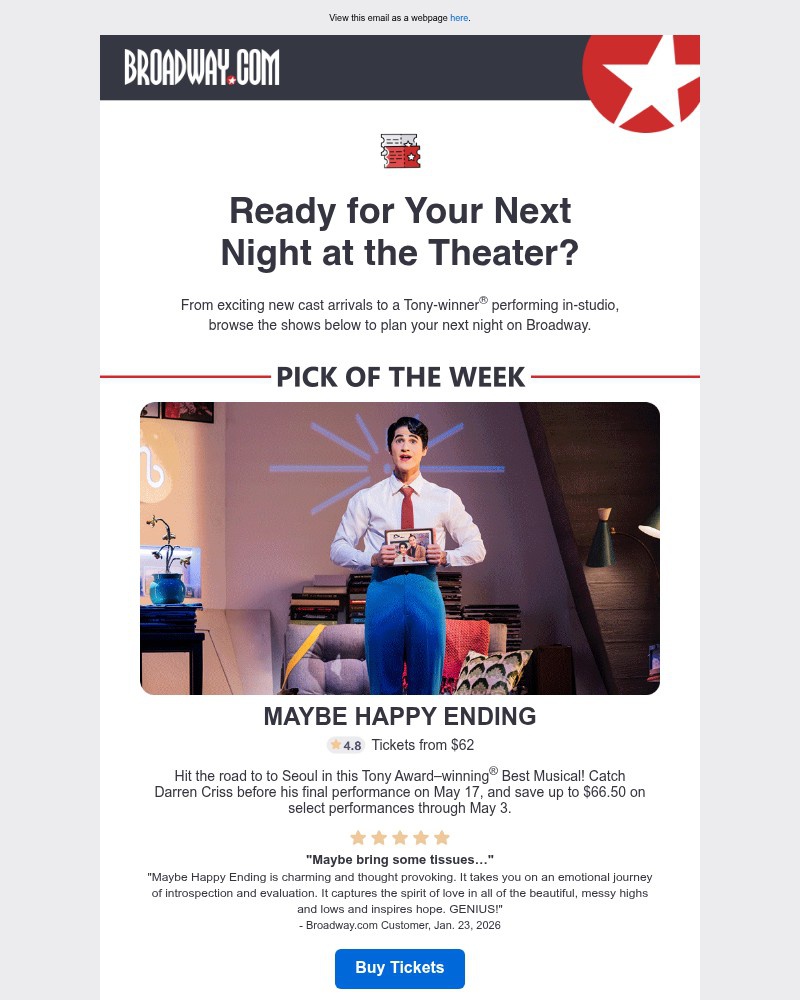Screen dimensions: 800x1000
Task: Click the Broadway.com customer review quote
Action: click(400, 893)
